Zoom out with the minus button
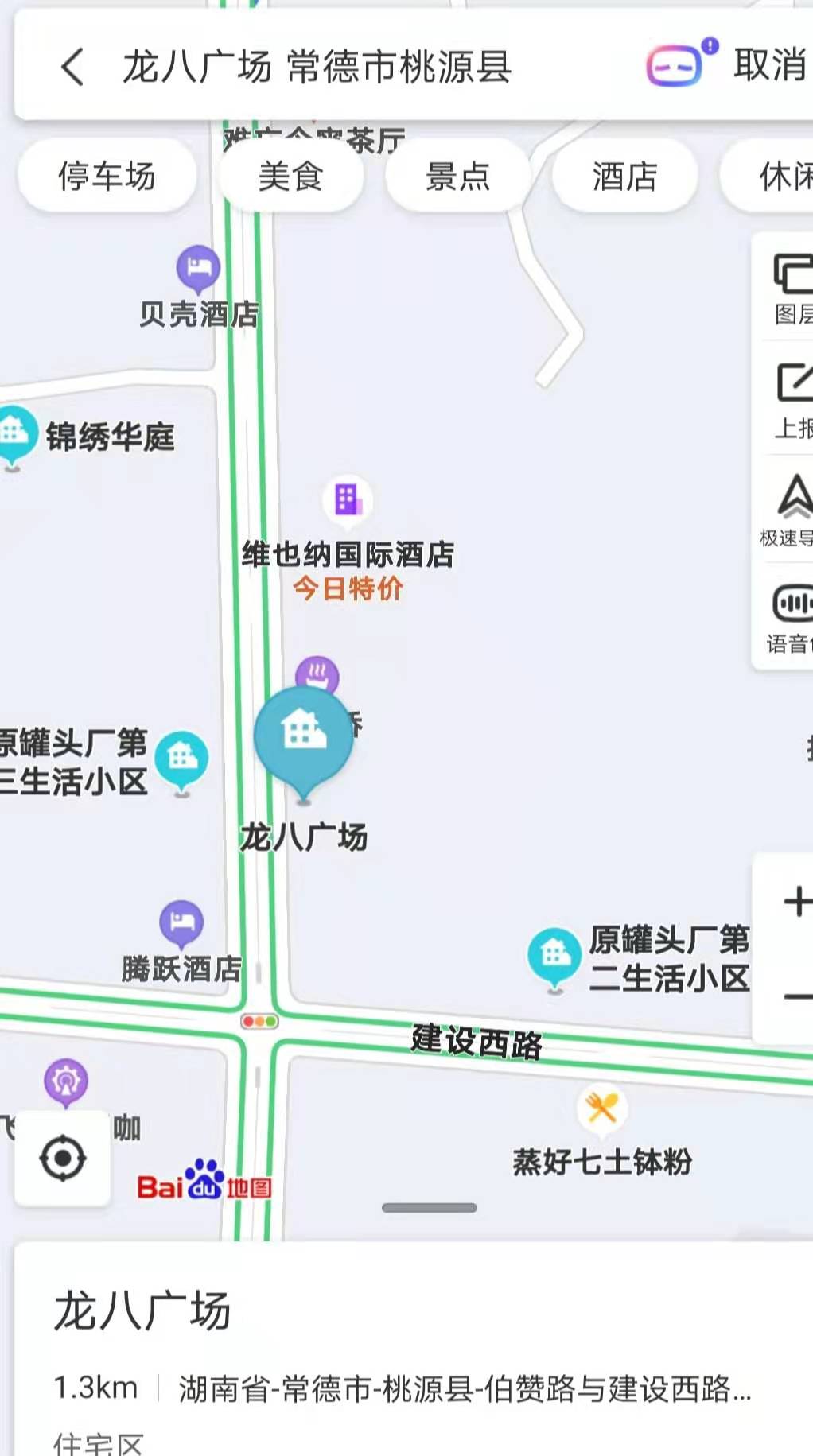Image resolution: width=813 pixels, height=1456 pixels. 795,997
